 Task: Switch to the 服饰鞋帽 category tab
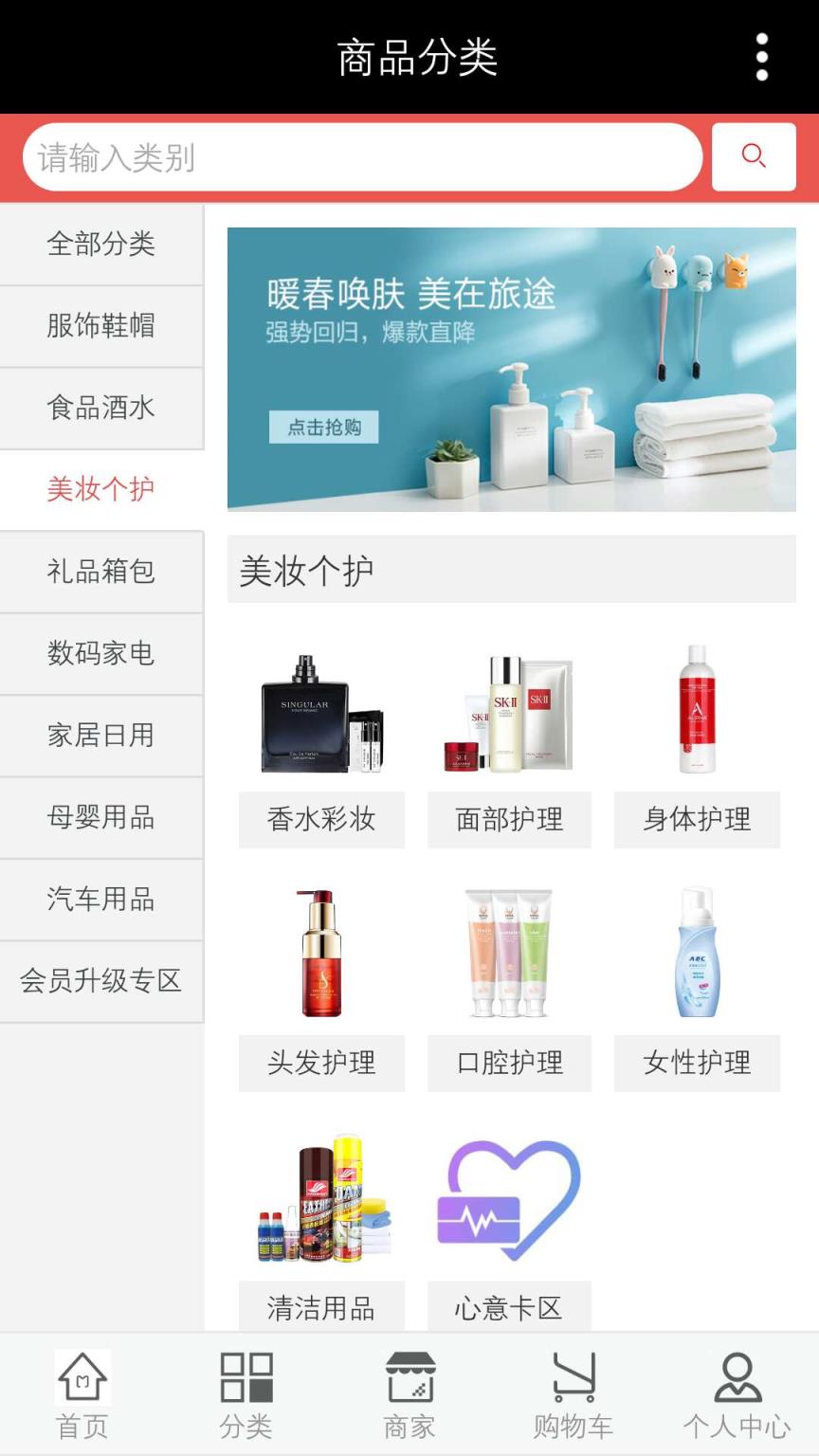(100, 326)
